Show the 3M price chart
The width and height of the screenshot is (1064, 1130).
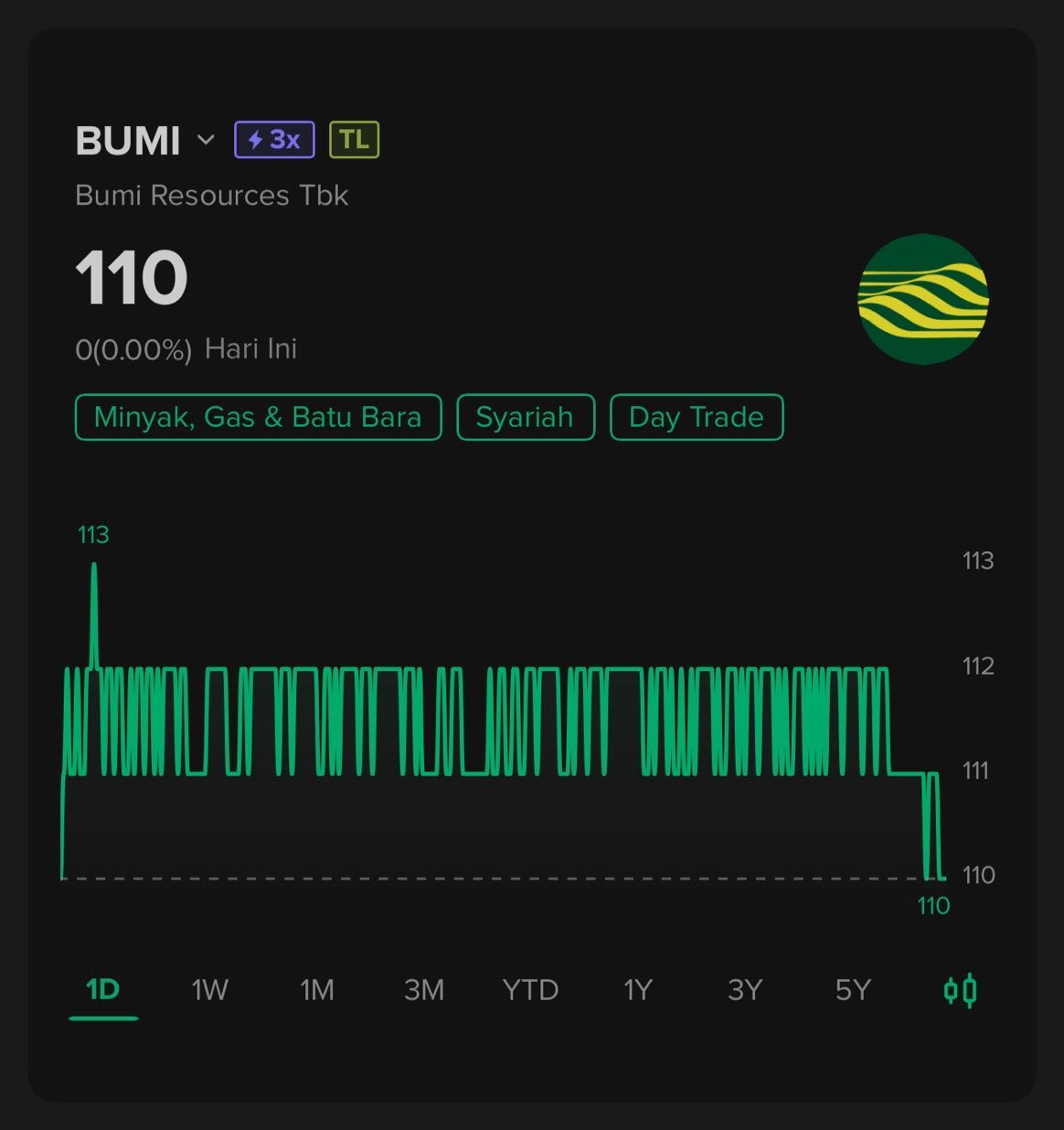click(x=424, y=990)
